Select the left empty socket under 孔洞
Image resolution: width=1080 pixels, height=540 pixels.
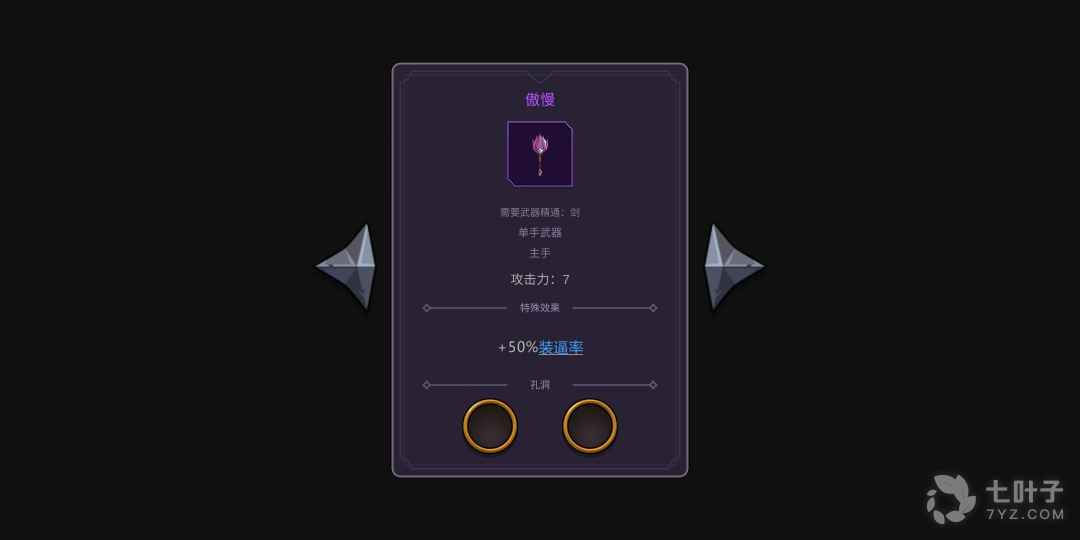[x=490, y=426]
